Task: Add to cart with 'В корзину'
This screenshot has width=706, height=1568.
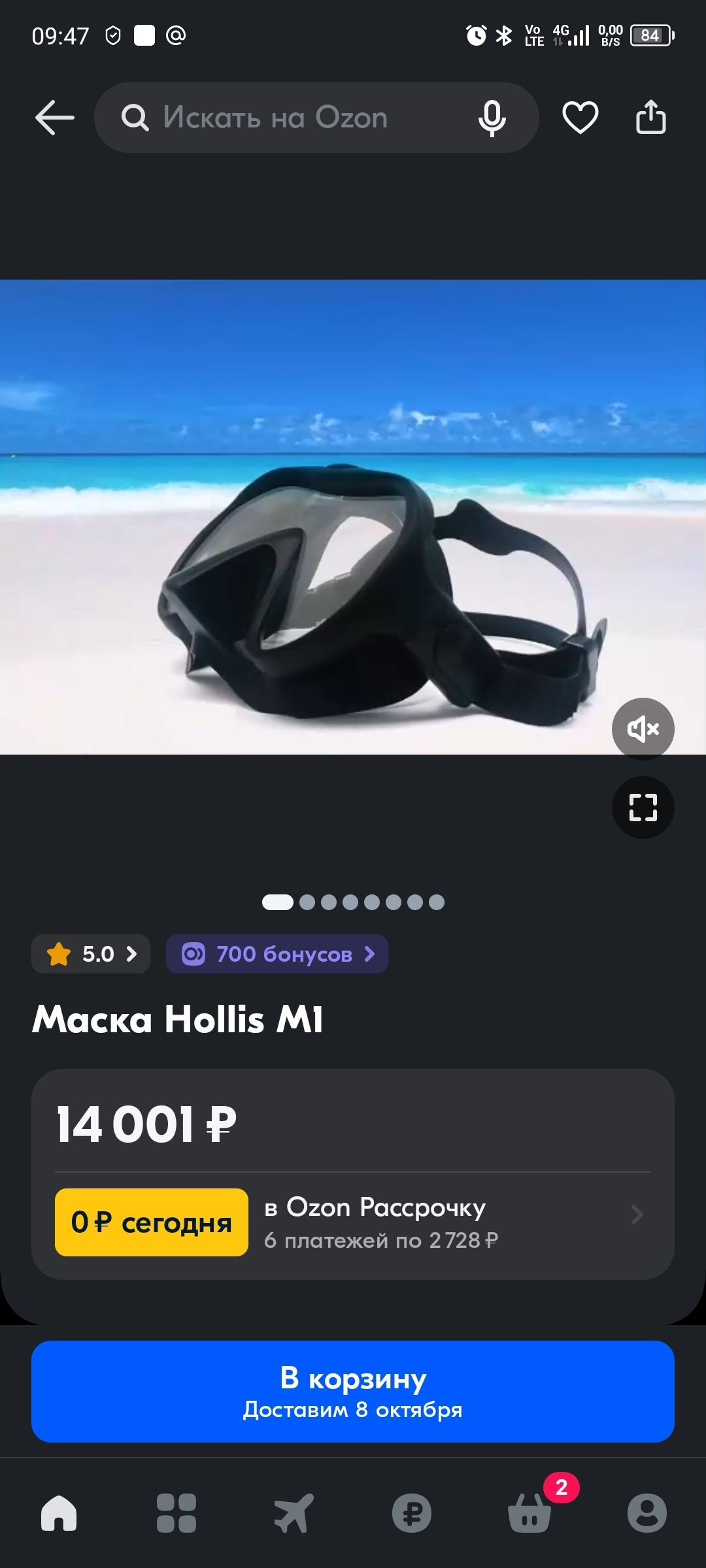Action: point(353,1392)
